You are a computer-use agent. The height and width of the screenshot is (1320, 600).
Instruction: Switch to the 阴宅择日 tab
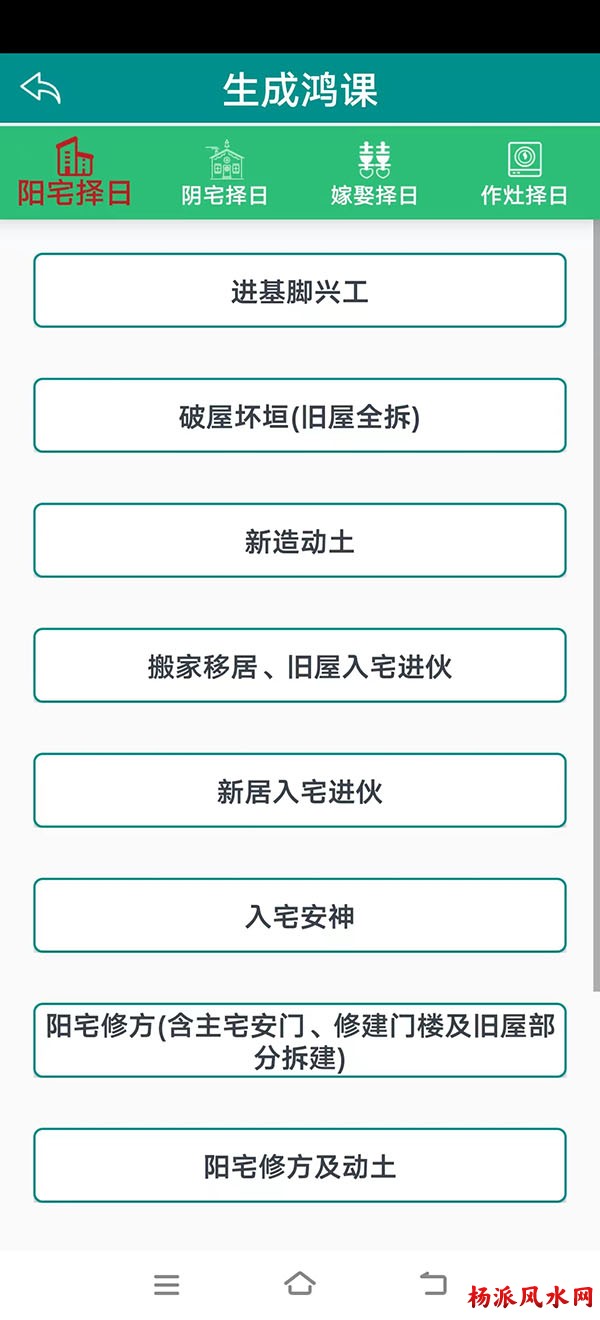click(x=225, y=173)
